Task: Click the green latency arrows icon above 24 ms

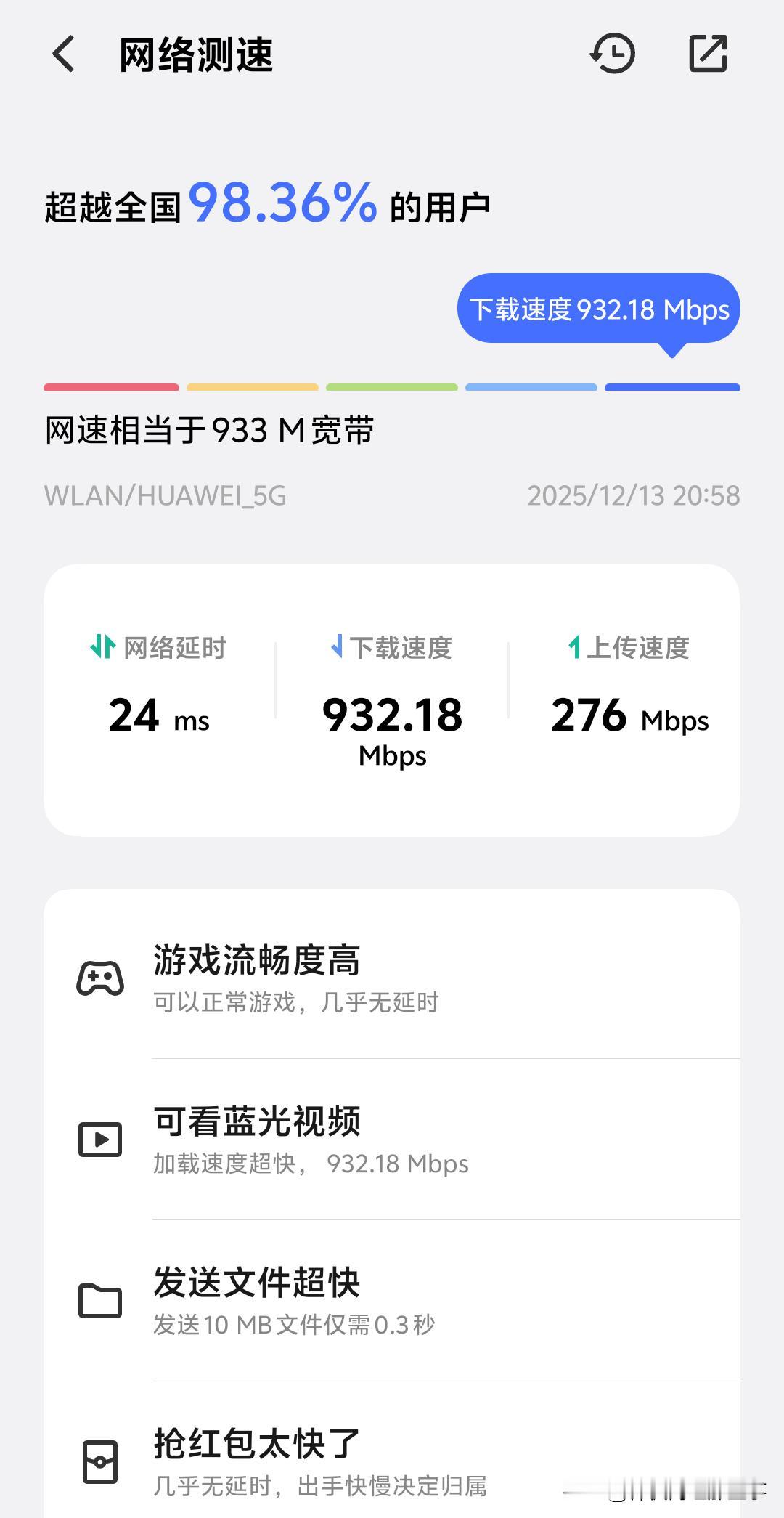Action: click(102, 649)
